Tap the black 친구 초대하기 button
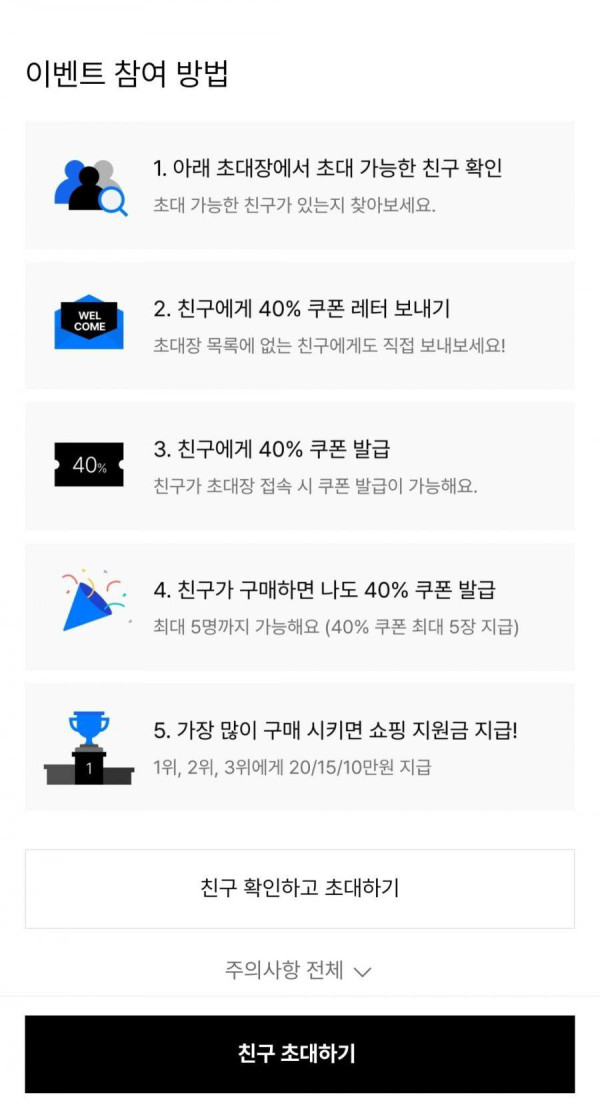600x1111 pixels. pos(299,1053)
